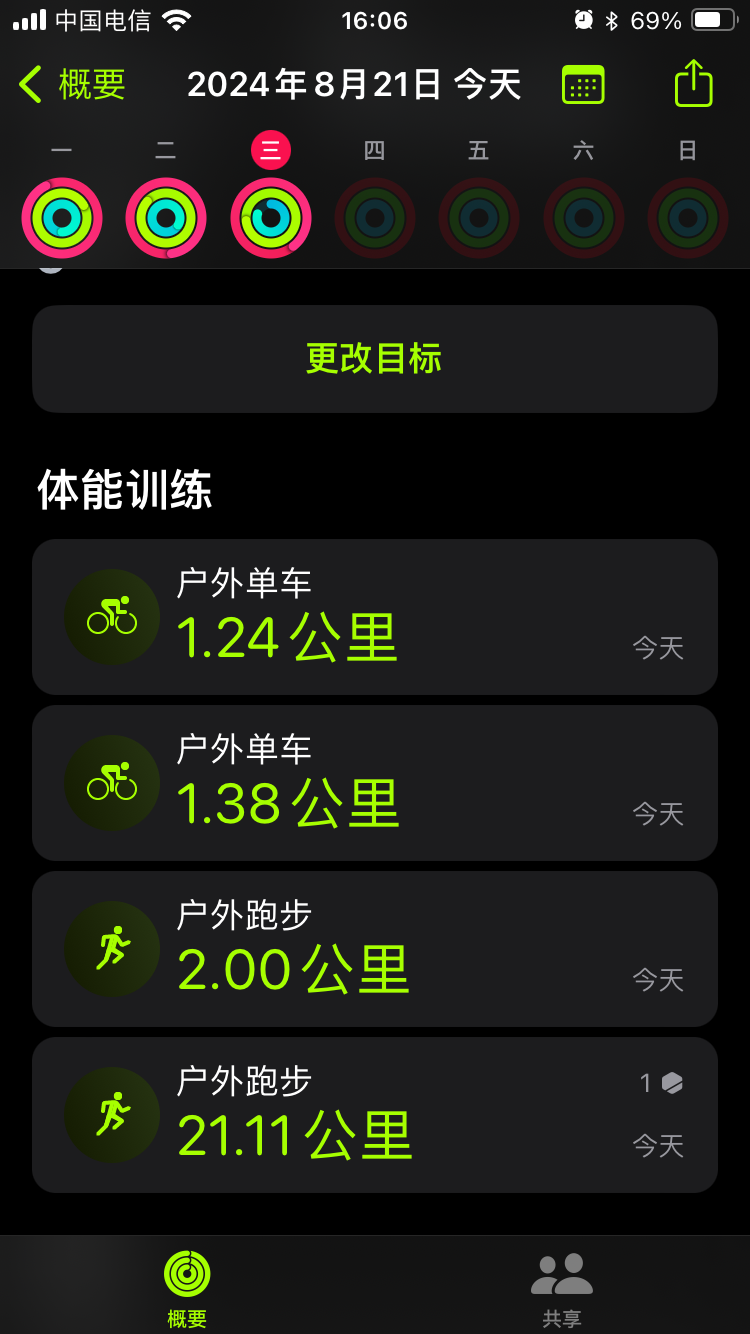Open the calendar view icon
The image size is (750, 1334).
click(x=583, y=84)
